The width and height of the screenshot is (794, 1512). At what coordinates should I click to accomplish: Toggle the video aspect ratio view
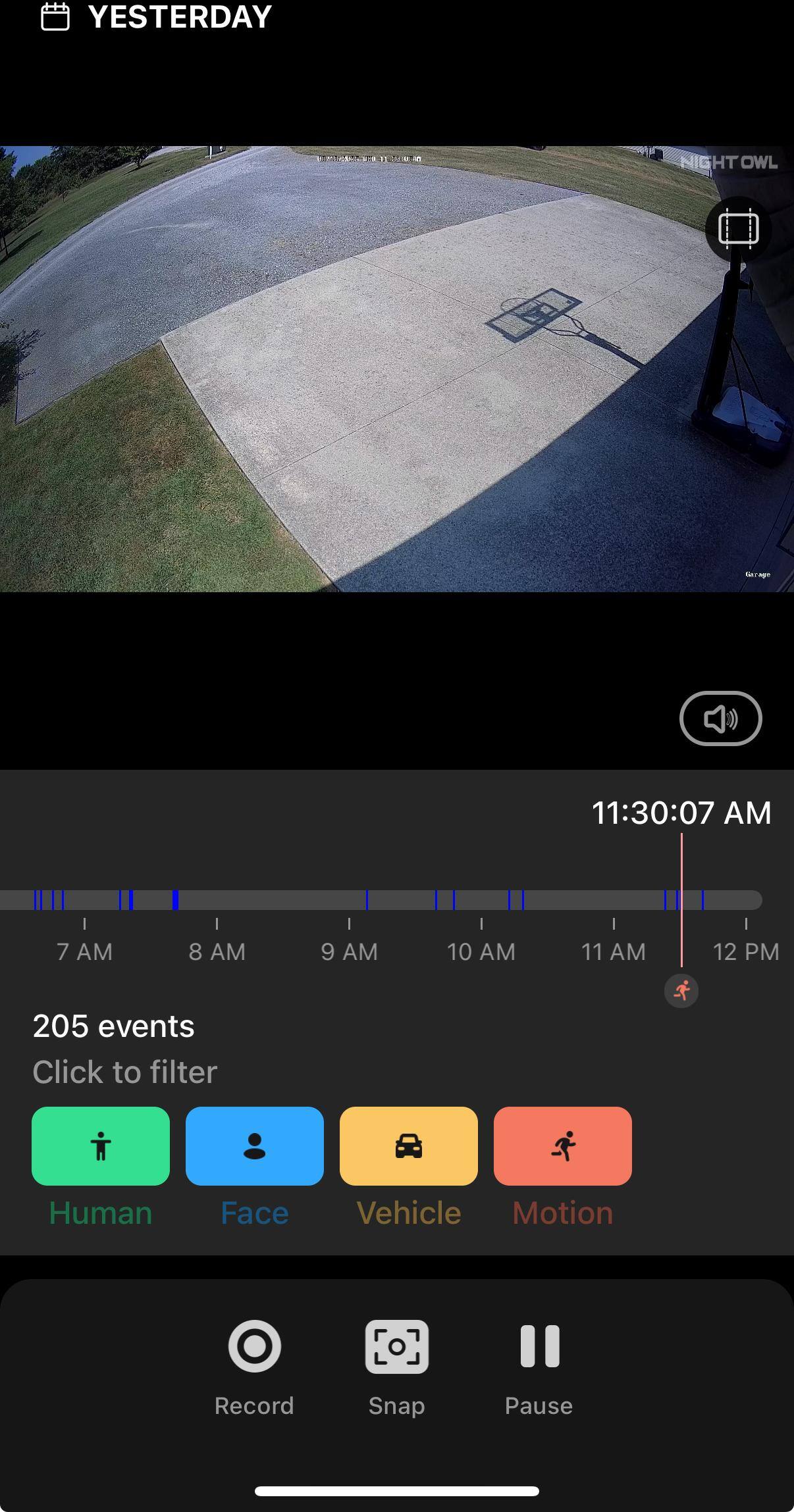coord(738,229)
